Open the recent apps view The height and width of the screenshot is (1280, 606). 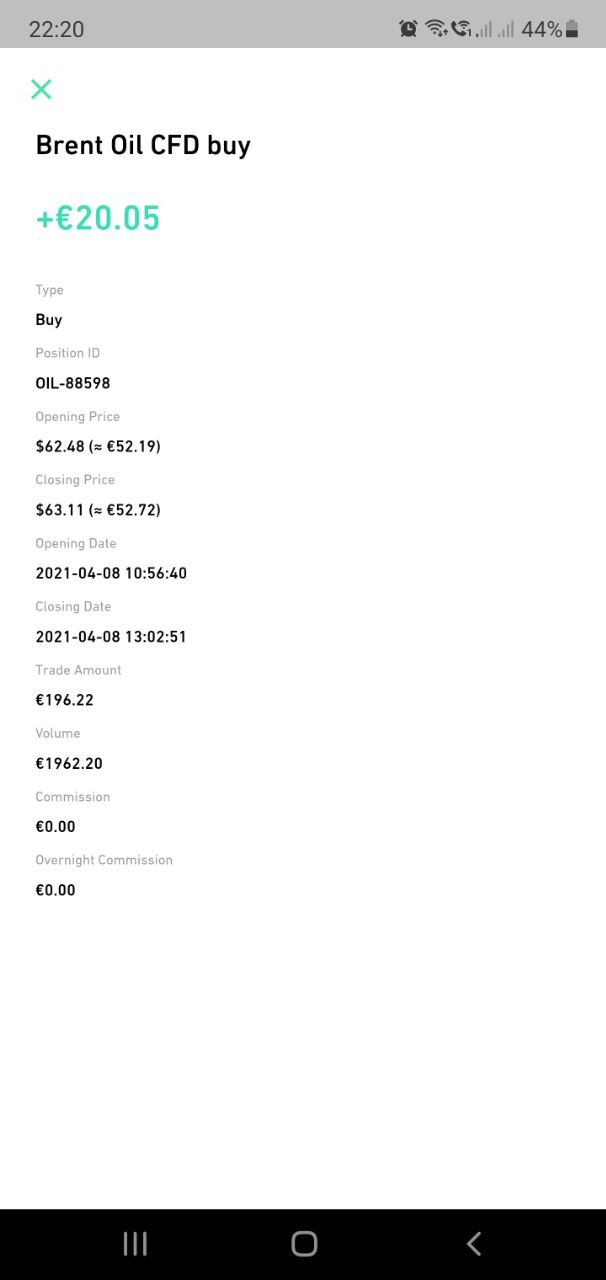pyautogui.click(x=135, y=1243)
